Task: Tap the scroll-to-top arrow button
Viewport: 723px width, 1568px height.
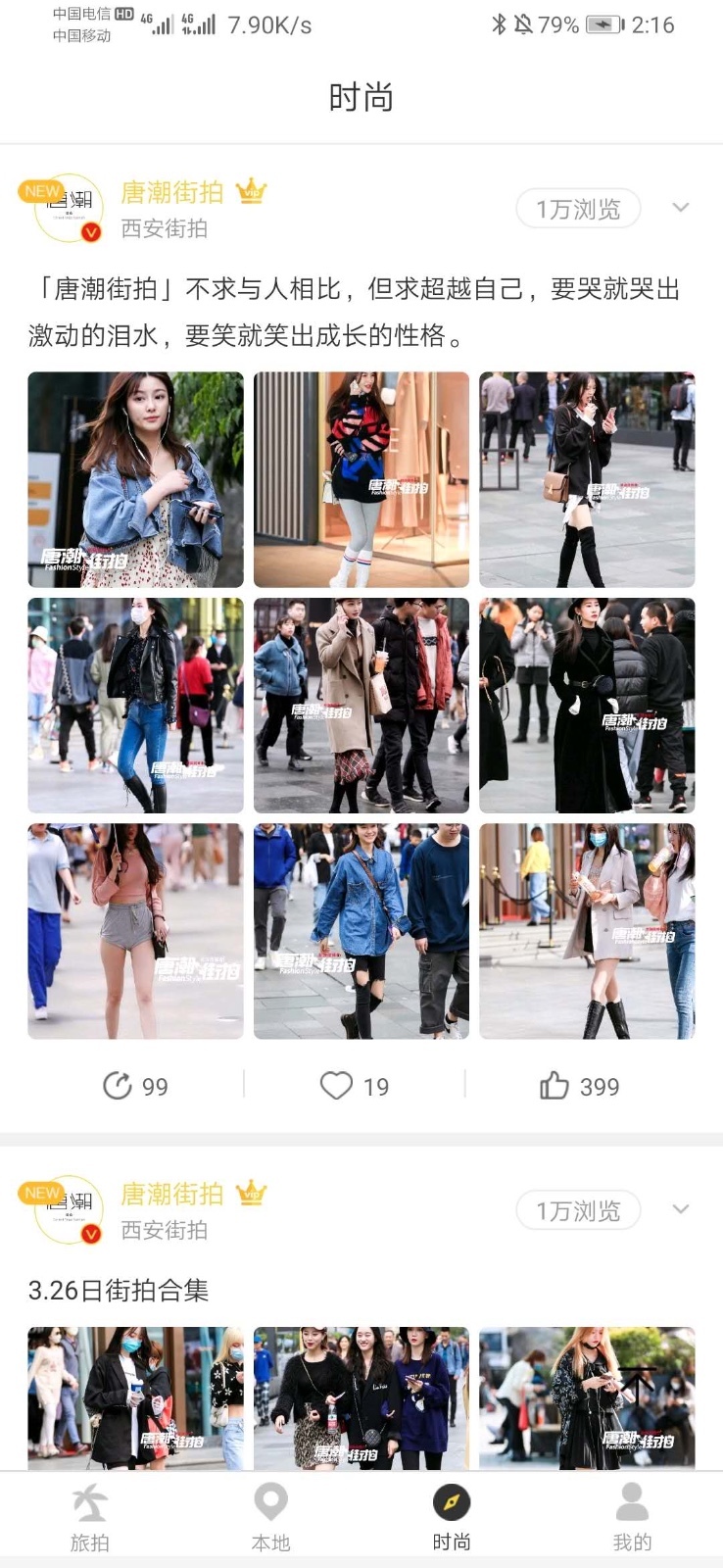Action: tap(637, 1386)
